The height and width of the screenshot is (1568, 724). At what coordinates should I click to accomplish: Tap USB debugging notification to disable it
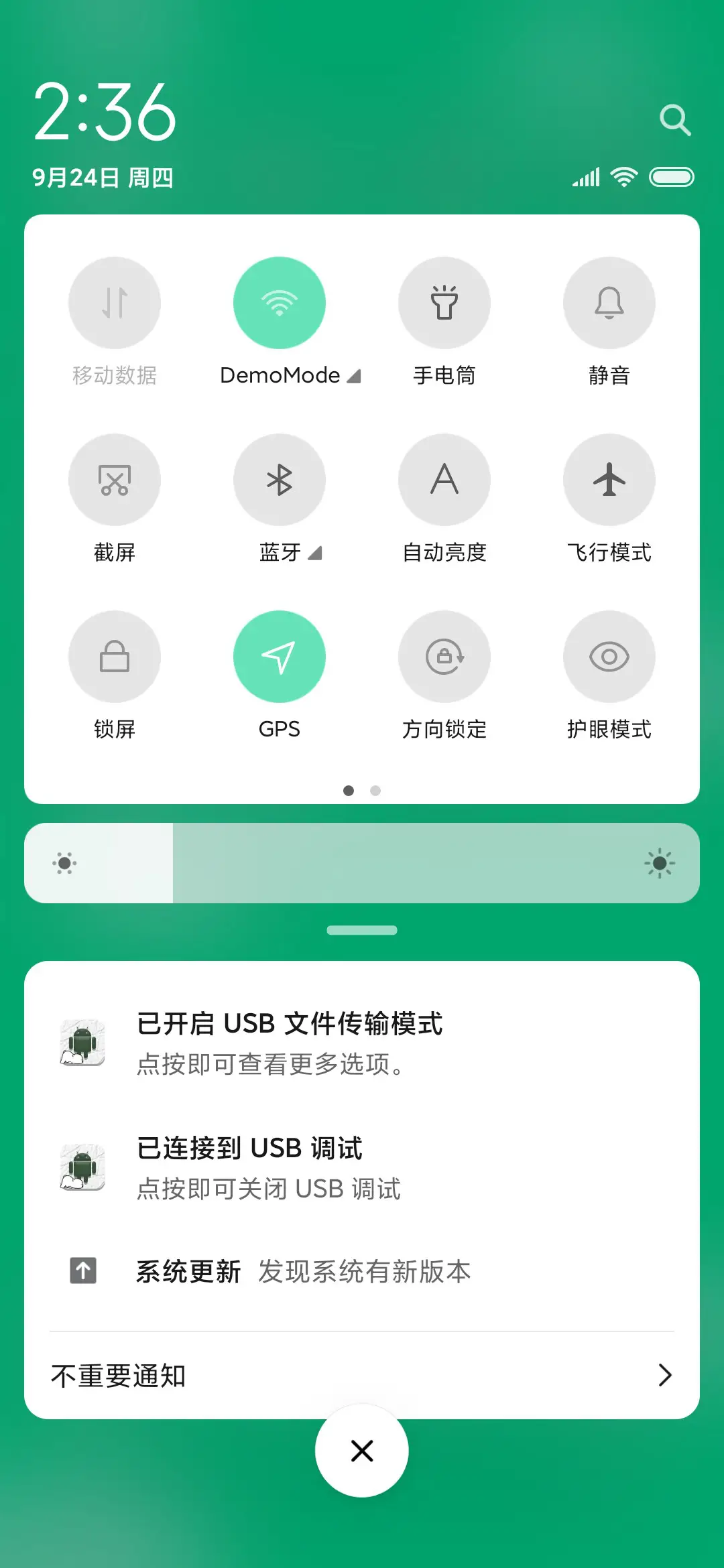[362, 1166]
